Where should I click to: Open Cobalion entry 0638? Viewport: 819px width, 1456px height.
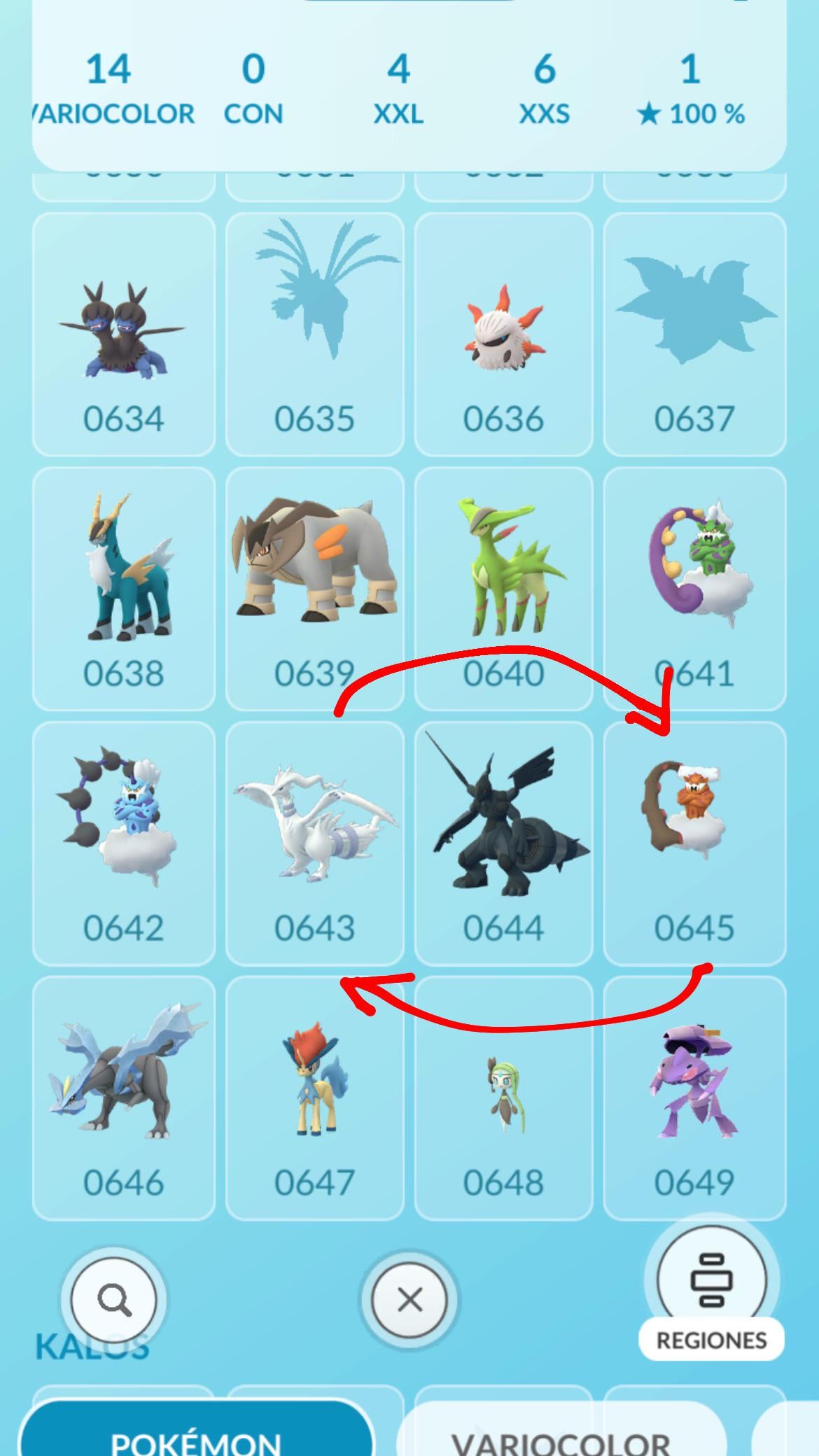point(123,588)
